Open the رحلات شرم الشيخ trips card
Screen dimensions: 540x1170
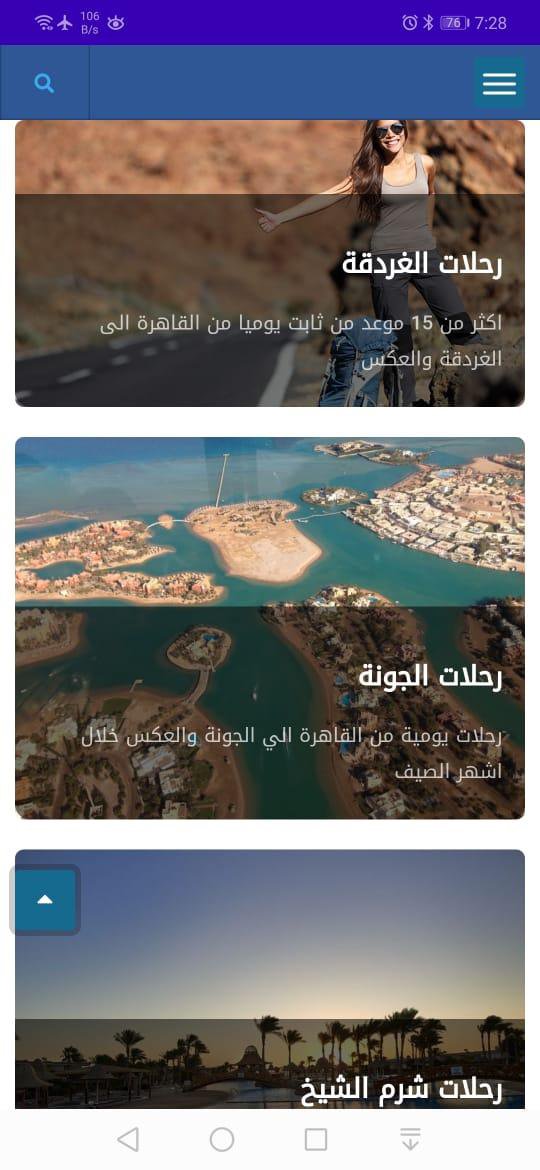(270, 979)
